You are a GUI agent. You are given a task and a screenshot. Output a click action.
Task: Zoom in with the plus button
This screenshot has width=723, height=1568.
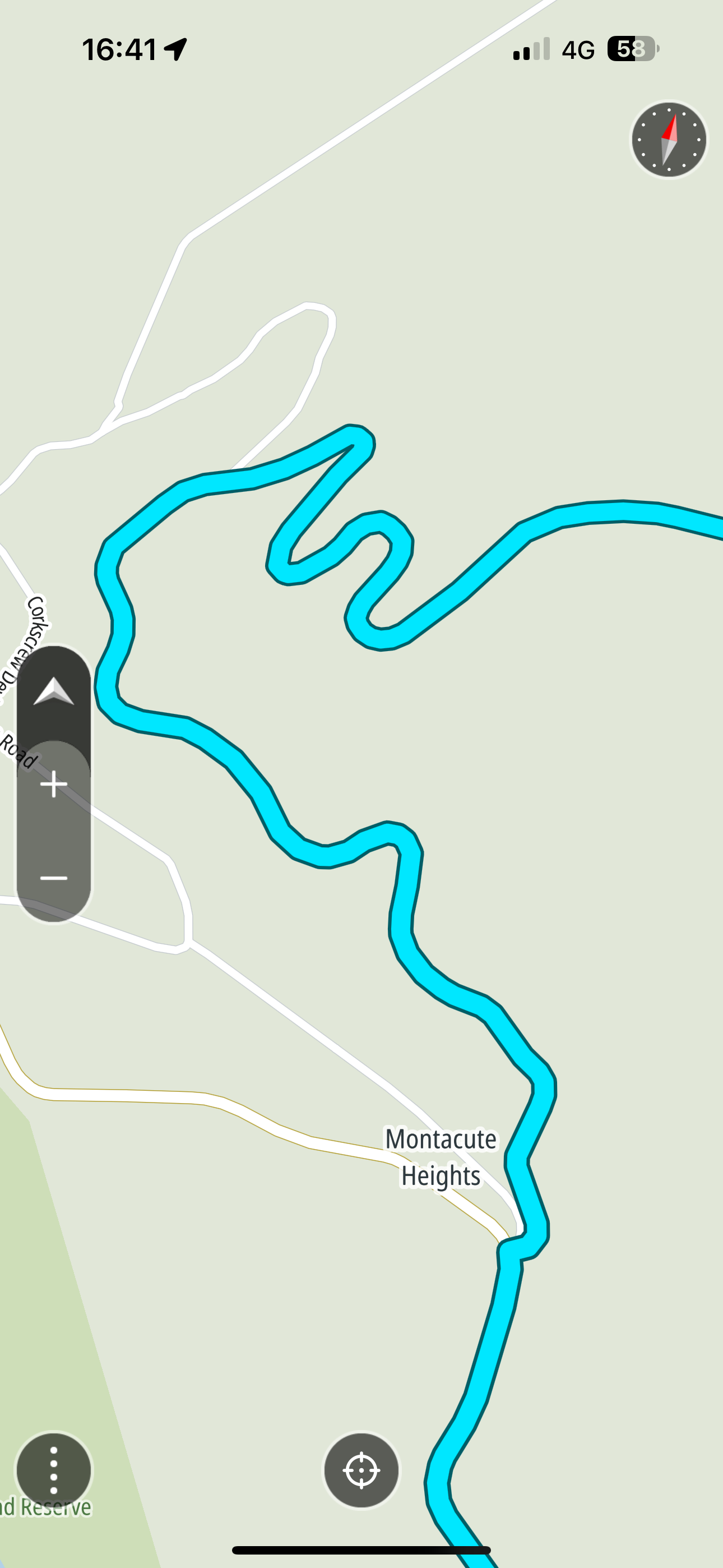coord(54,783)
